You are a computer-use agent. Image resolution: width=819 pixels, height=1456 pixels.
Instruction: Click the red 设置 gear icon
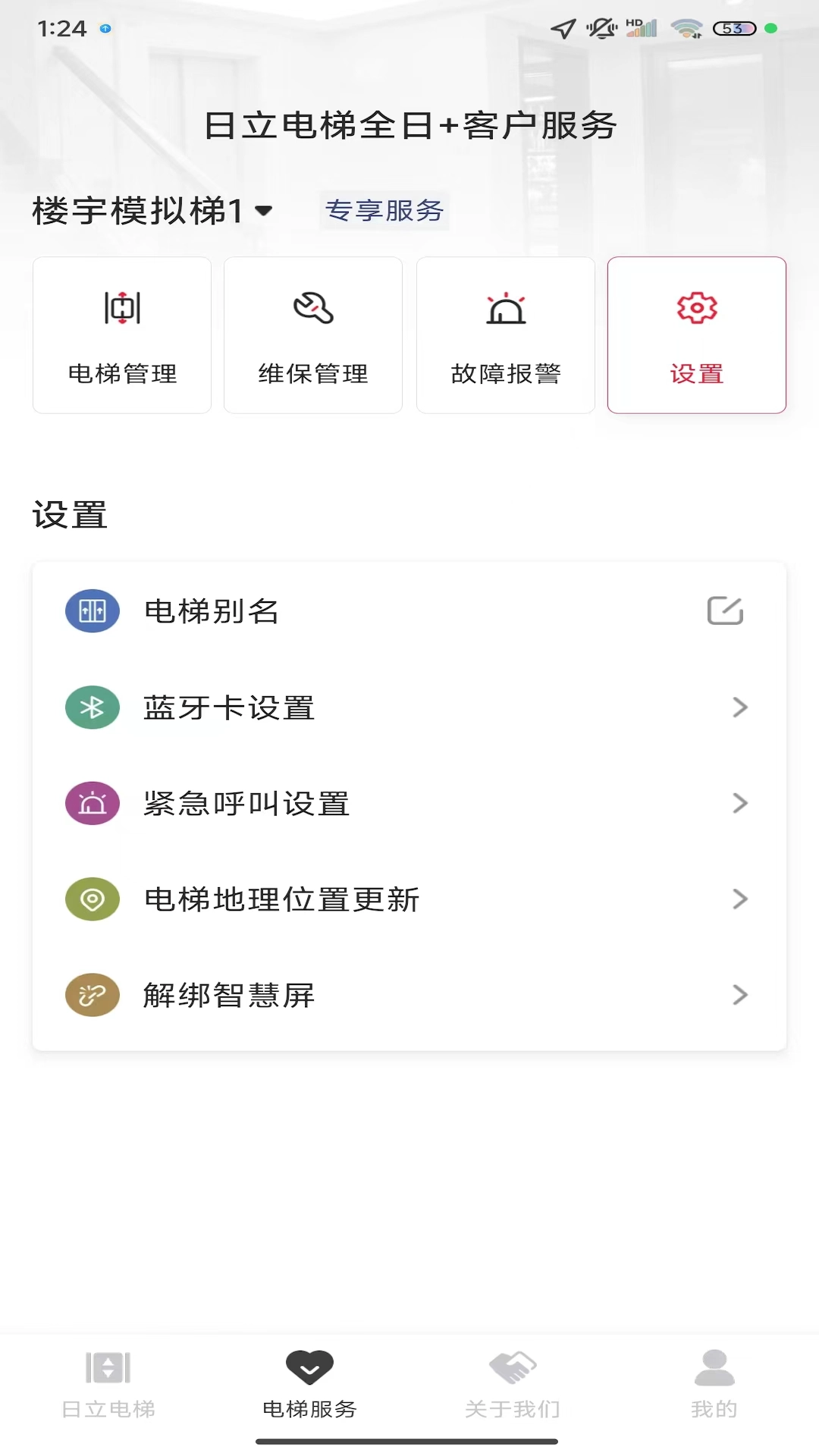696,308
